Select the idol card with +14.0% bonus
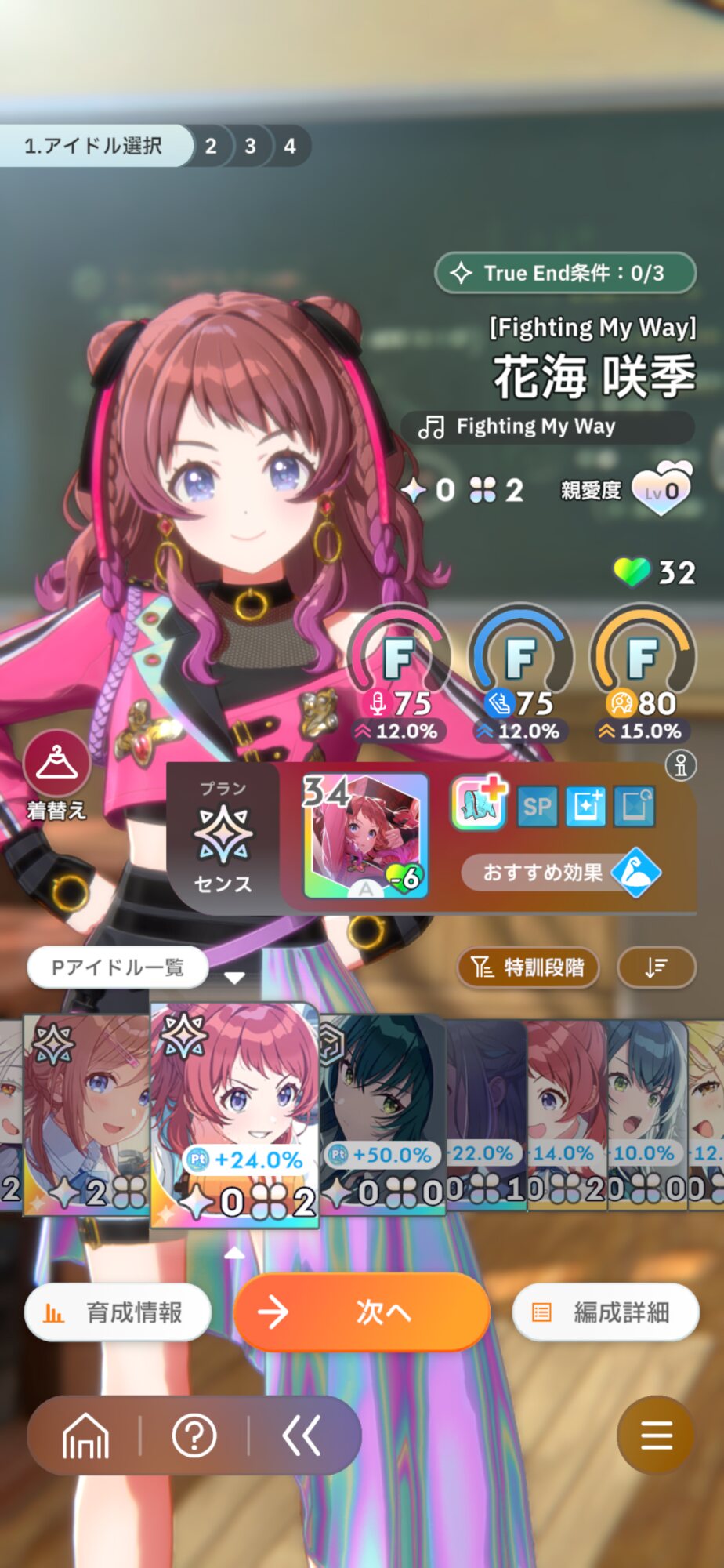This screenshot has width=724, height=1568. pos(566,1113)
